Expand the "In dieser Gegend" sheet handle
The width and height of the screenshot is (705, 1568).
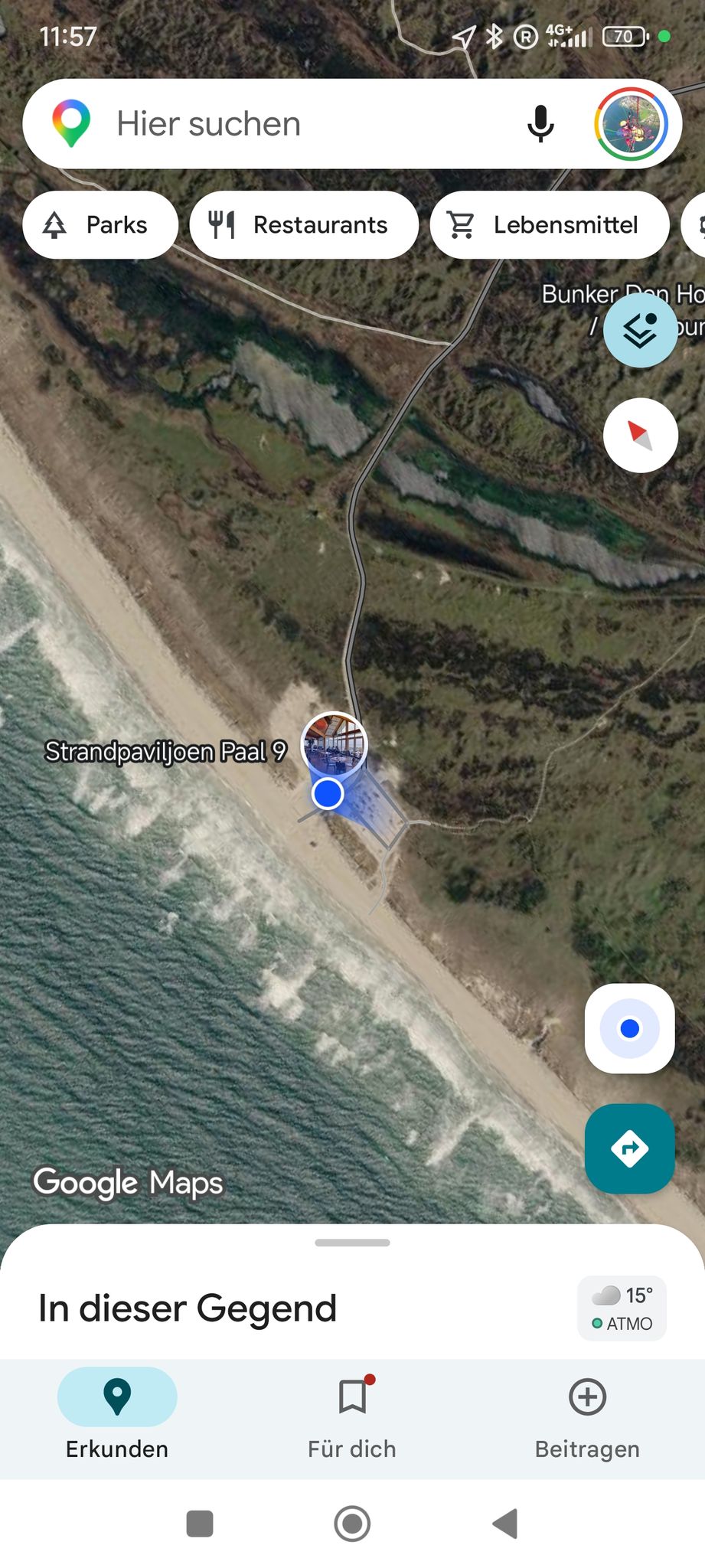(352, 1243)
